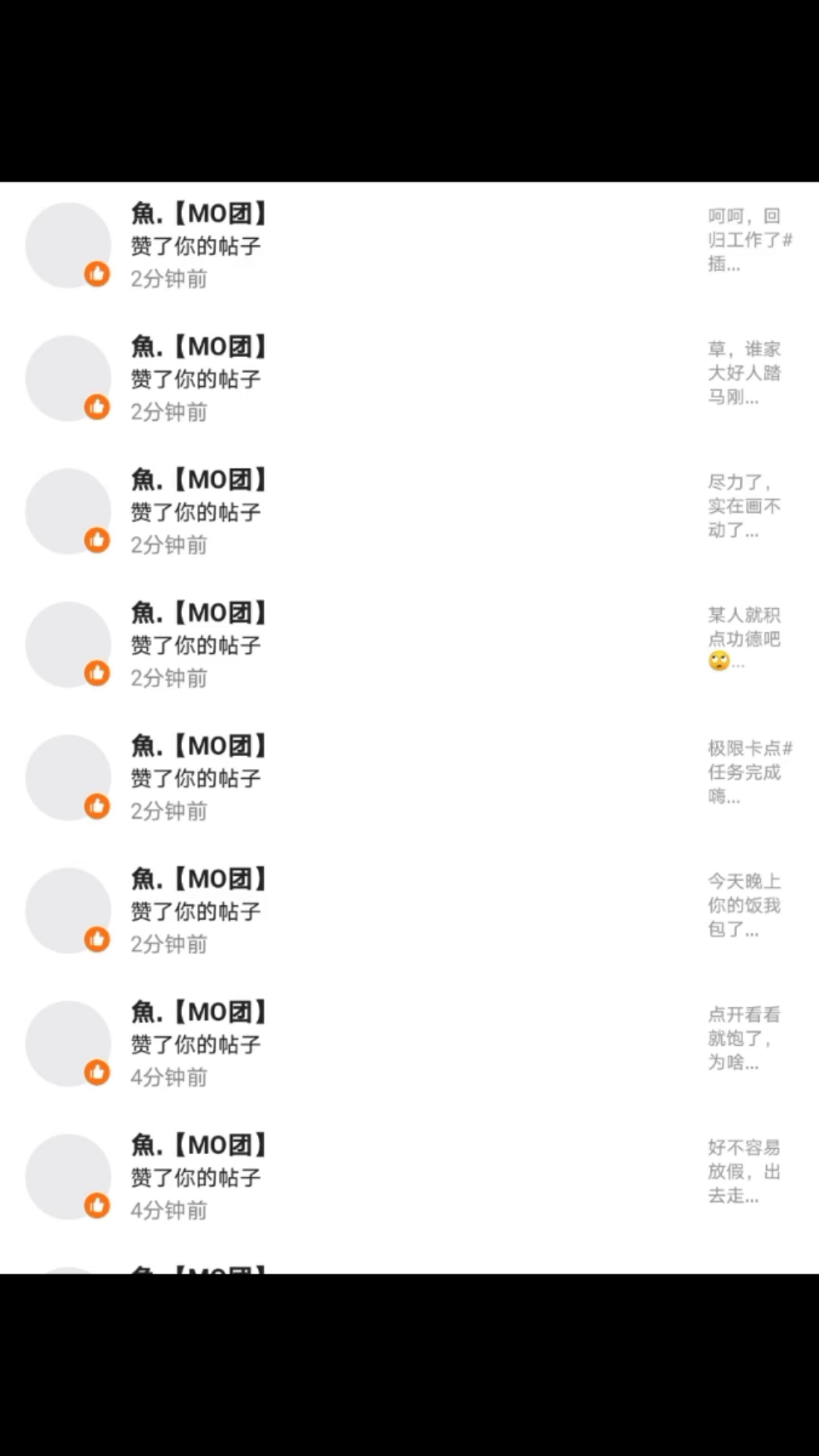
Task: View the liked post "尽力了，实在画不动了..."
Action: (744, 506)
